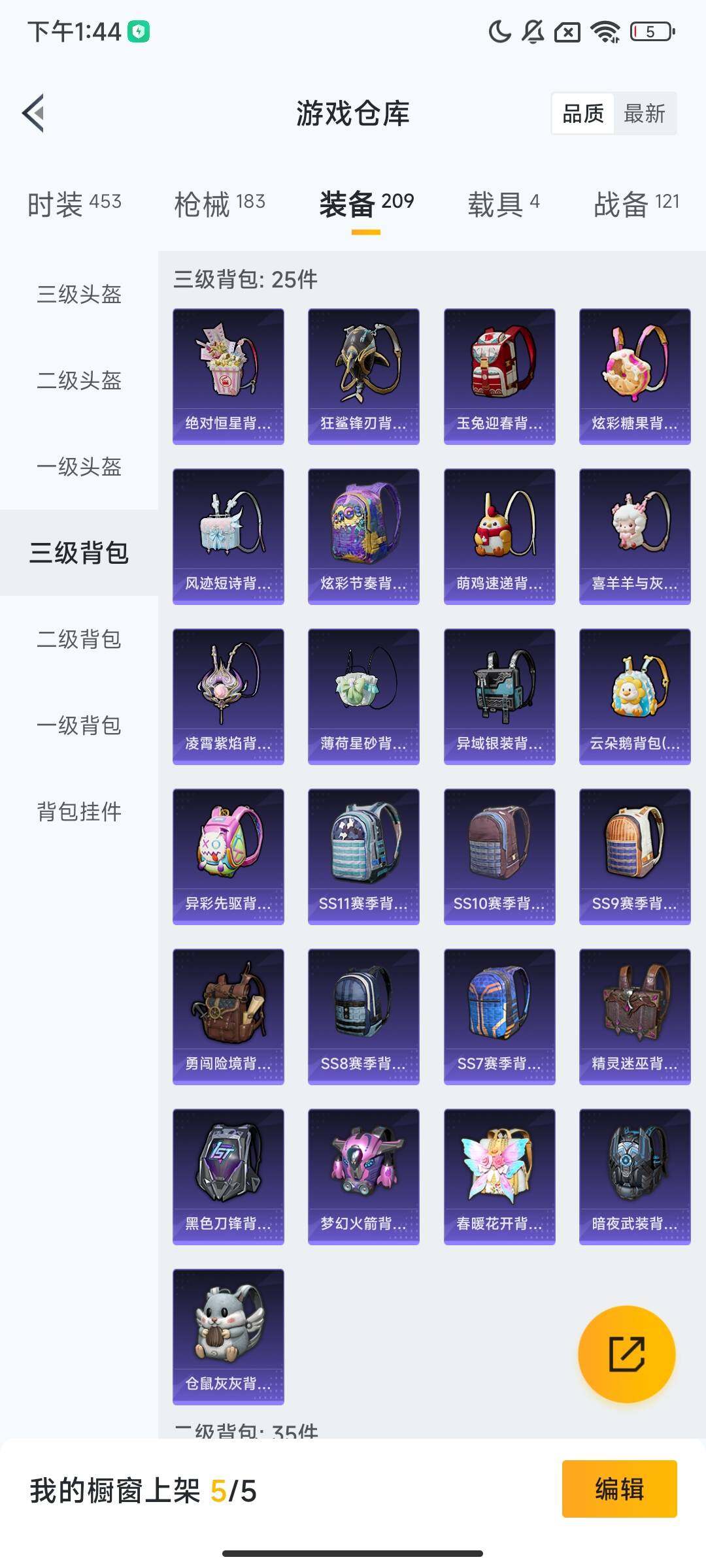Screen dimensions: 706x1568
Task: Tap the 黑色刀锋背包 item
Action: [227, 1175]
